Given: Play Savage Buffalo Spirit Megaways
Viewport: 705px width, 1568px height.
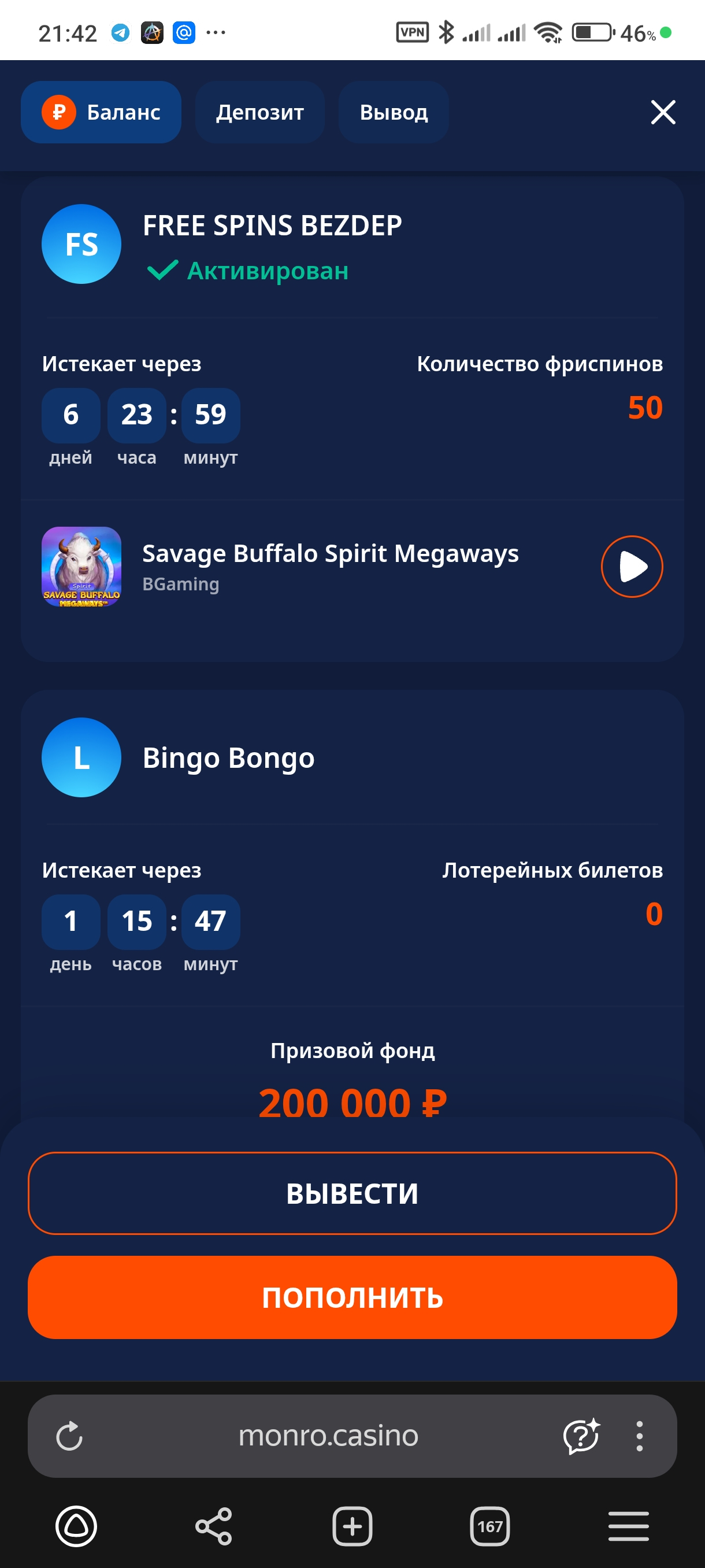Looking at the screenshot, I should (x=632, y=566).
